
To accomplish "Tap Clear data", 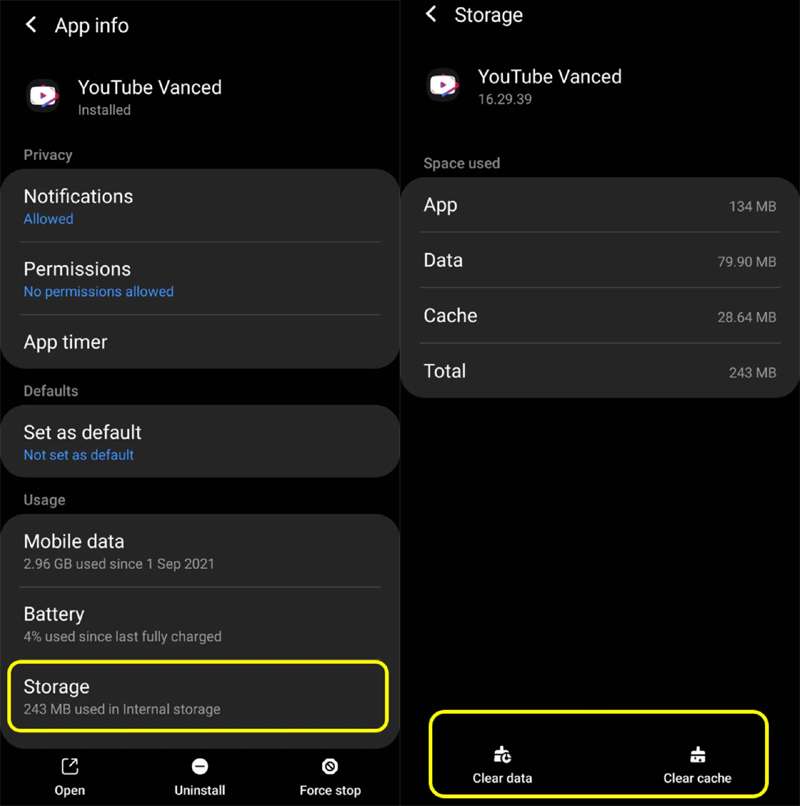I will point(502,765).
